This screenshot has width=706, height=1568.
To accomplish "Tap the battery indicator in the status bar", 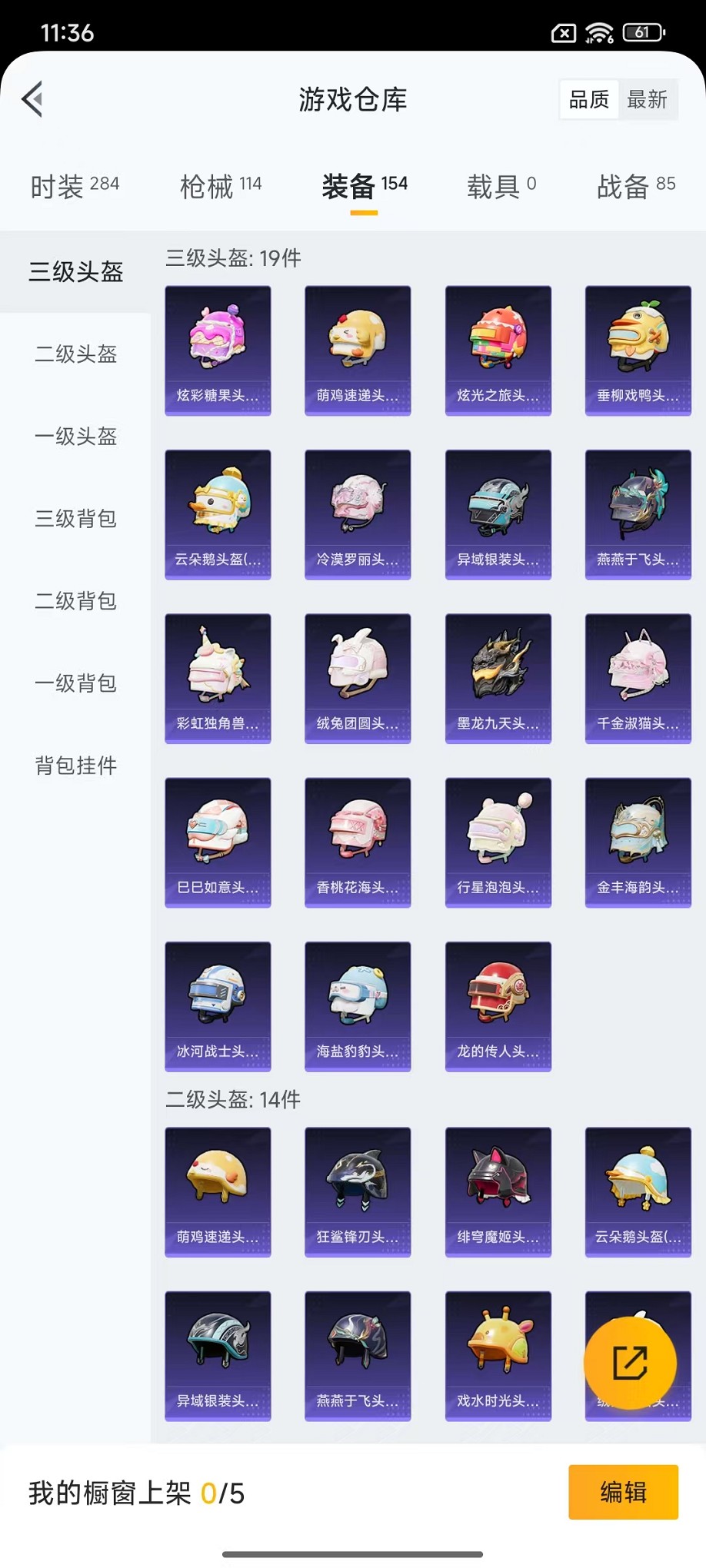I will click(643, 33).
